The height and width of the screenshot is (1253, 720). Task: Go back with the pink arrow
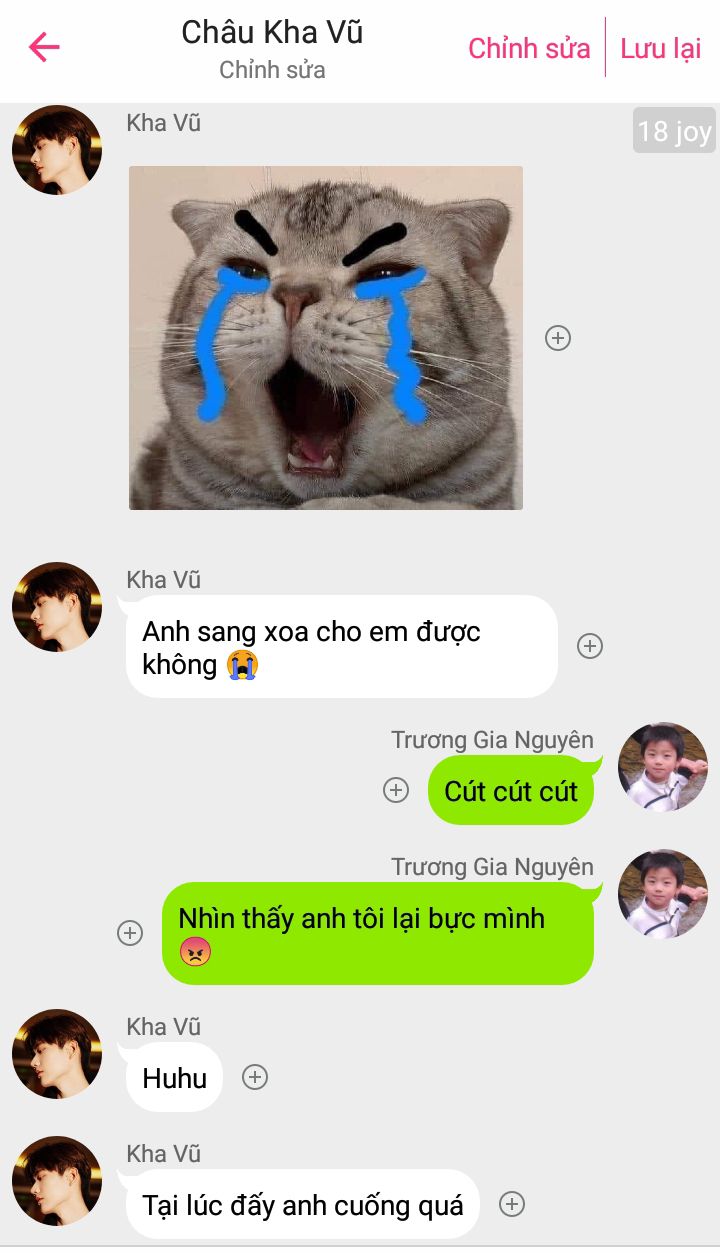(x=44, y=47)
